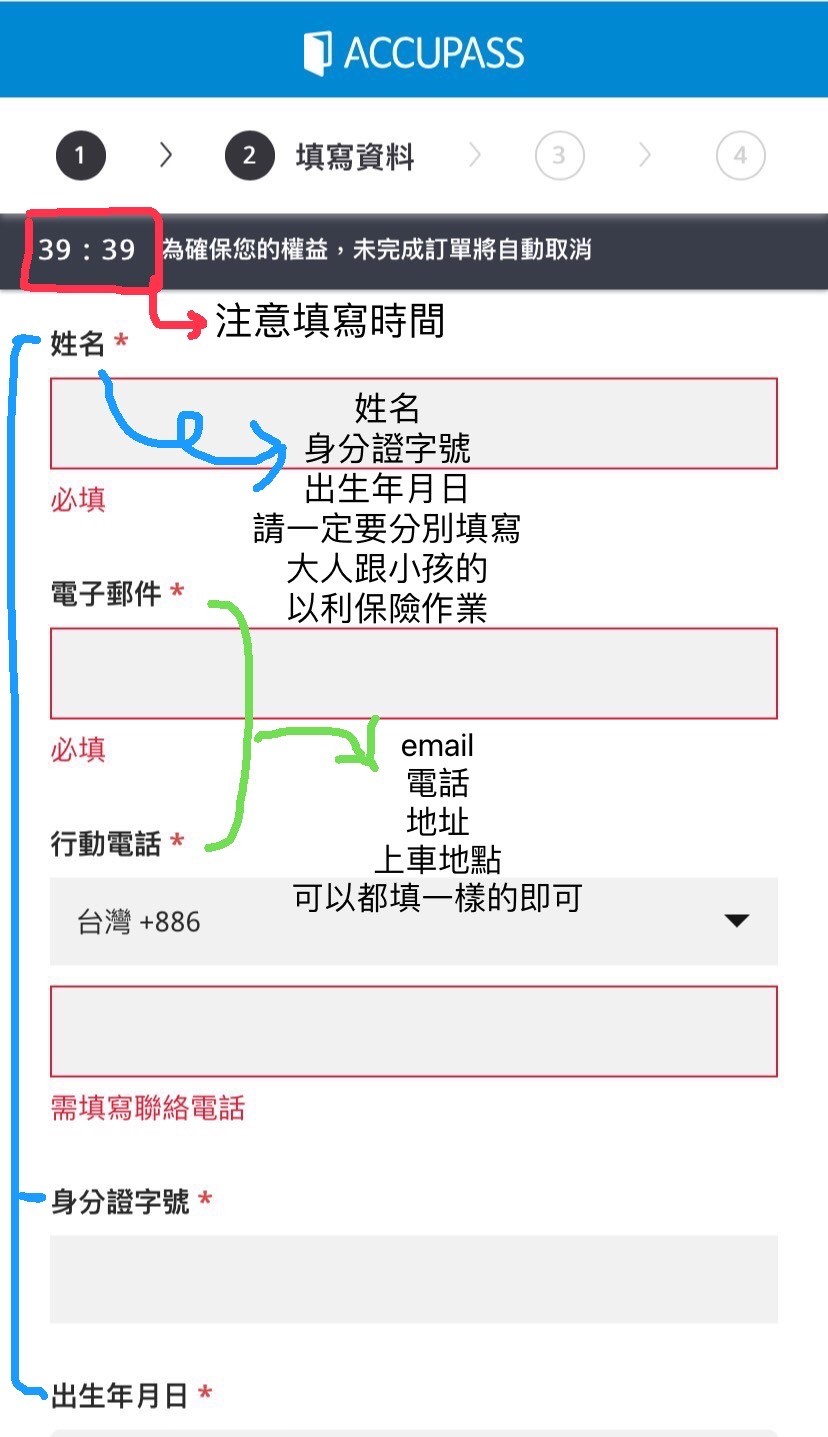Select the 行動電話 phone number field

point(414,1031)
